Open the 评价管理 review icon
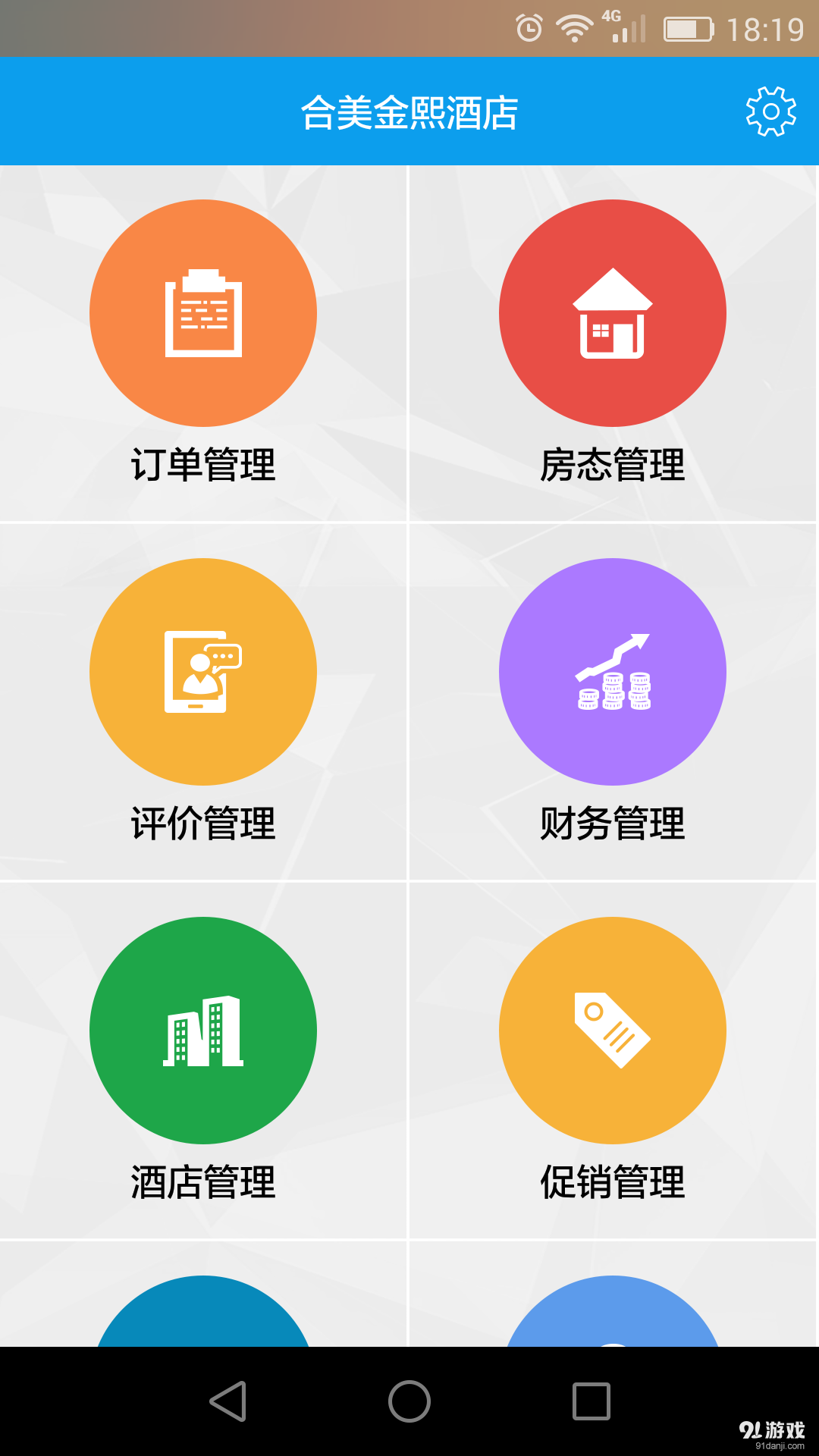The height and width of the screenshot is (1456, 819). pos(203,672)
